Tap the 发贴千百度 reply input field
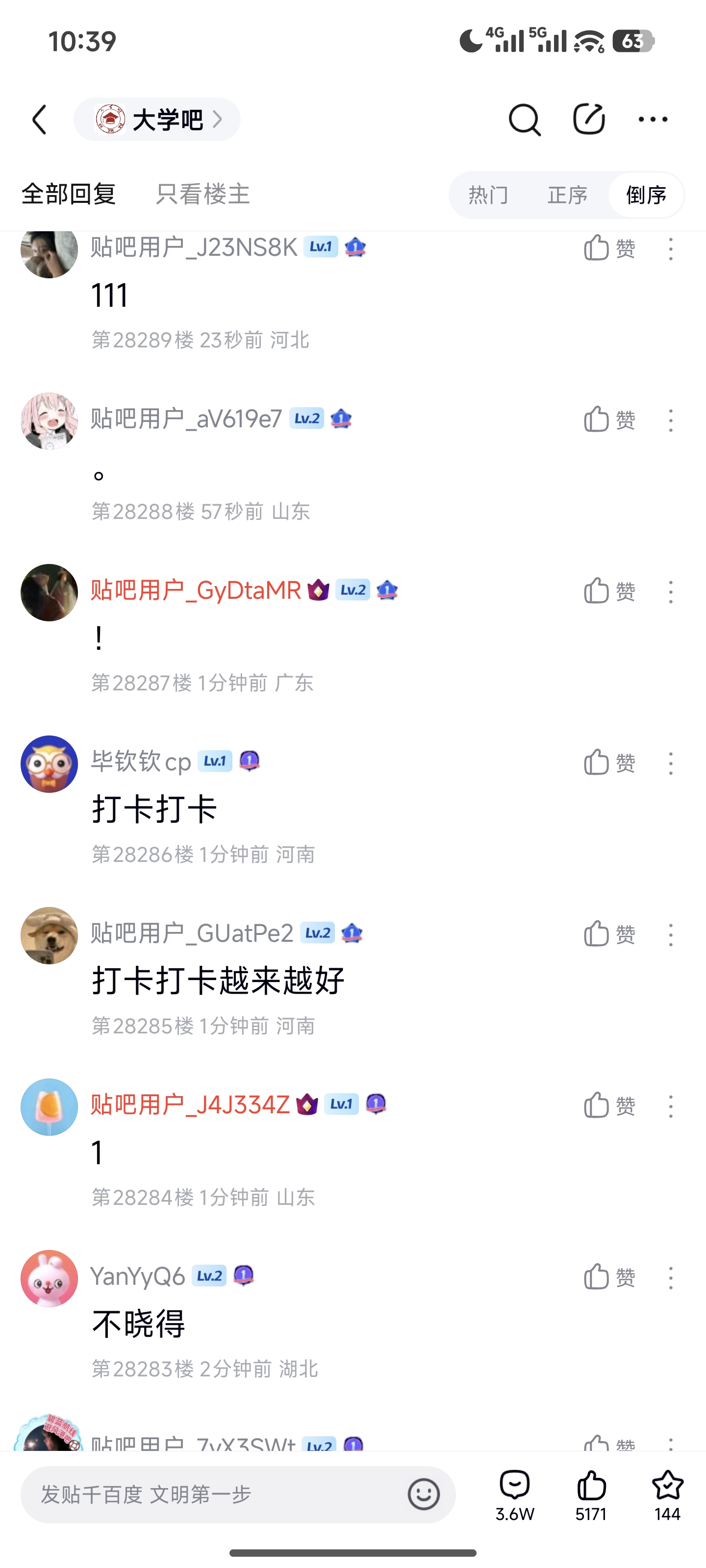The height and width of the screenshot is (1568, 706). pos(213,1494)
